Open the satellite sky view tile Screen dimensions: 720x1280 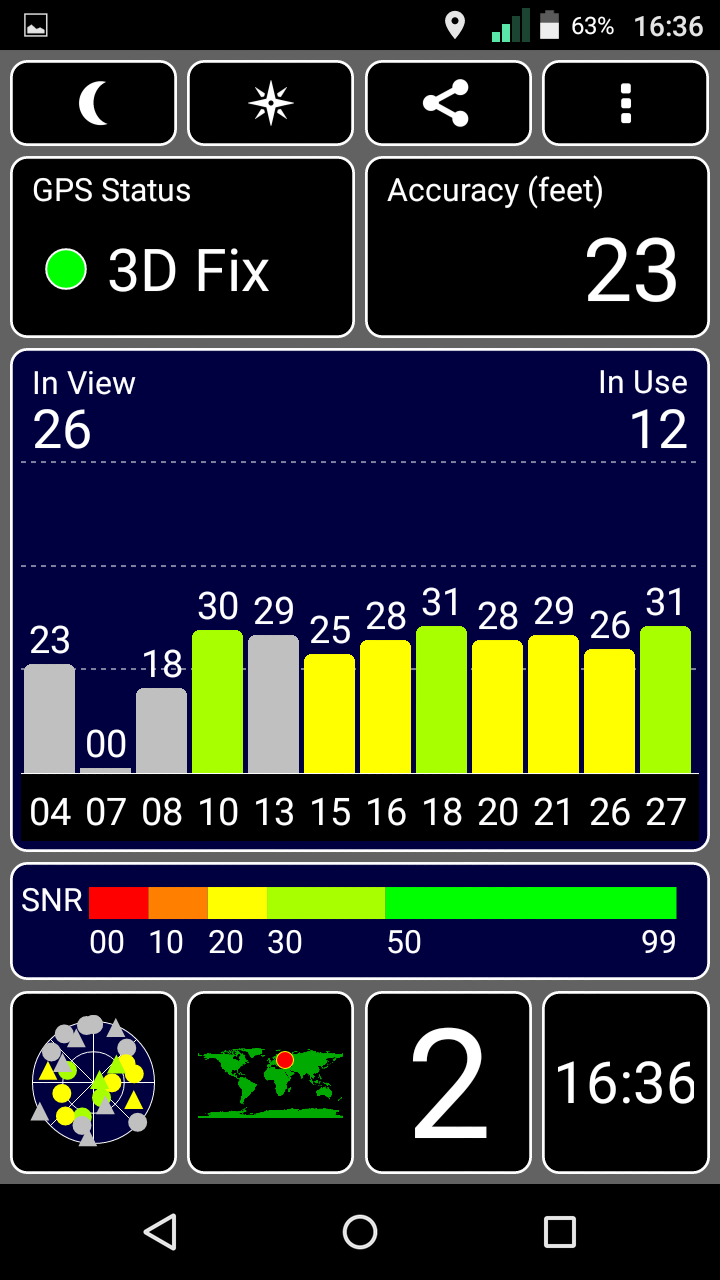click(94, 1082)
